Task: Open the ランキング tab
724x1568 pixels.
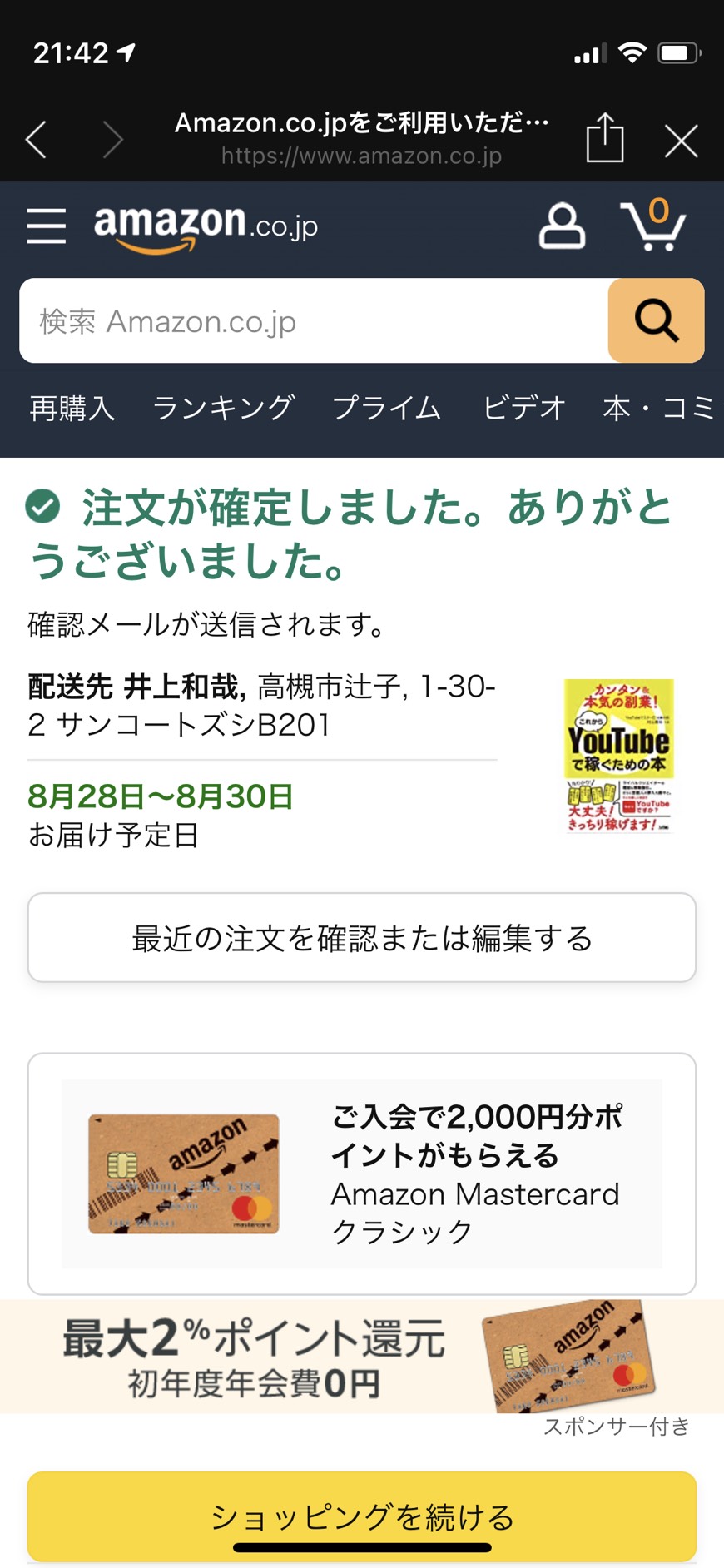Action: point(224,408)
